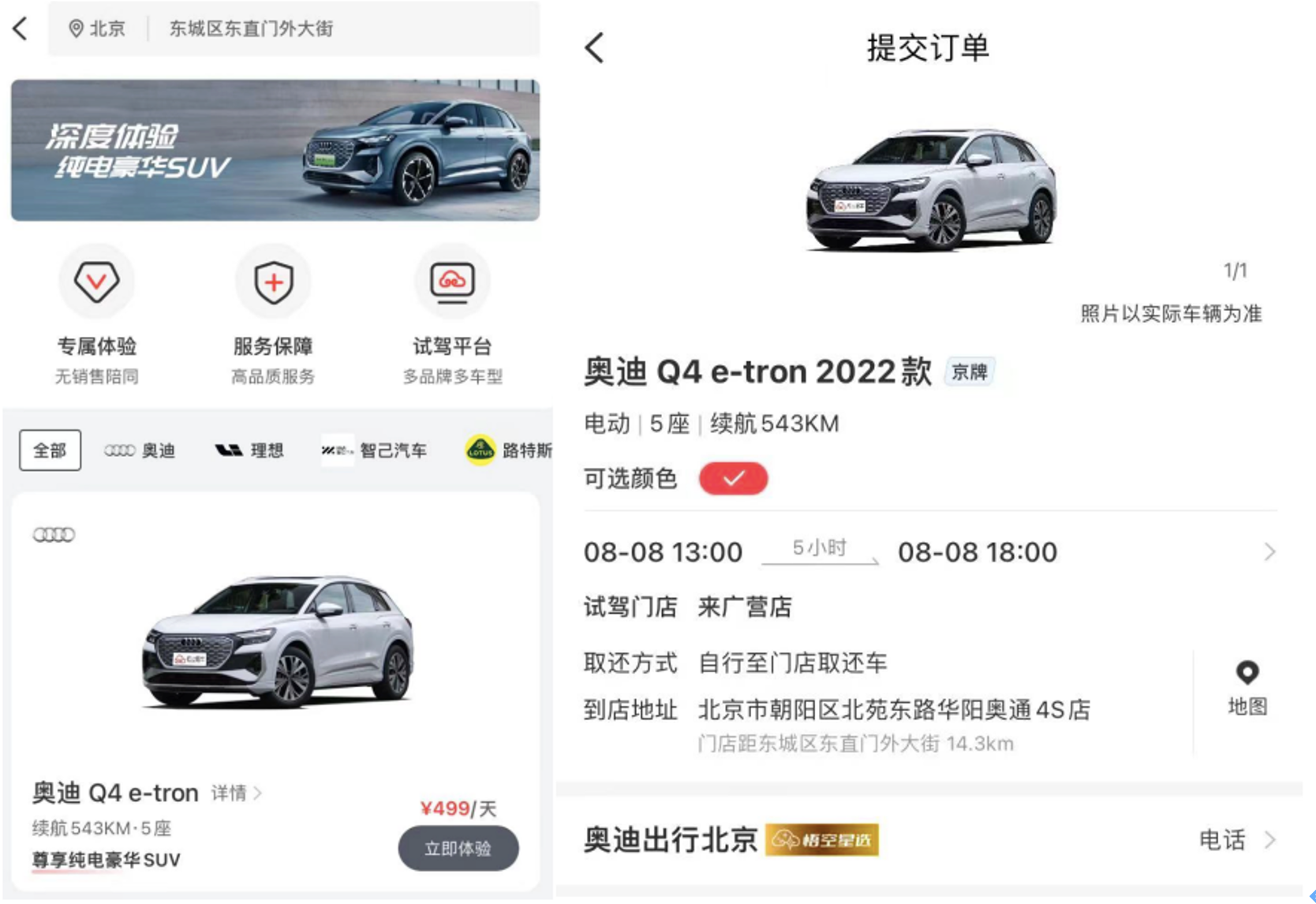Open the 深度体验纯电豪华SUV banner
Viewport: 1316px width, 904px height.
pos(275,150)
